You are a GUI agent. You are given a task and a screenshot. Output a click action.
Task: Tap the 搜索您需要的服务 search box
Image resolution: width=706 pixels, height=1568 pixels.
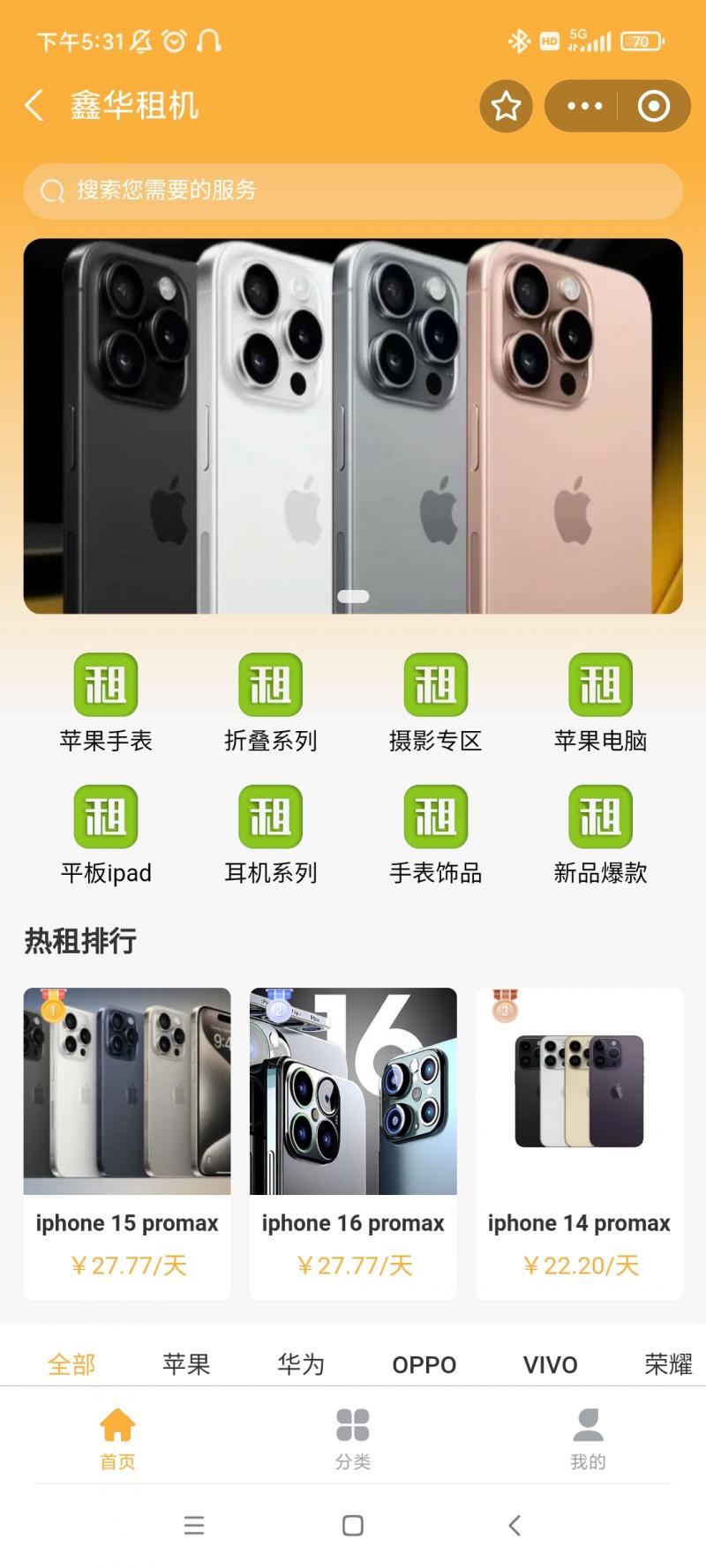tap(353, 190)
